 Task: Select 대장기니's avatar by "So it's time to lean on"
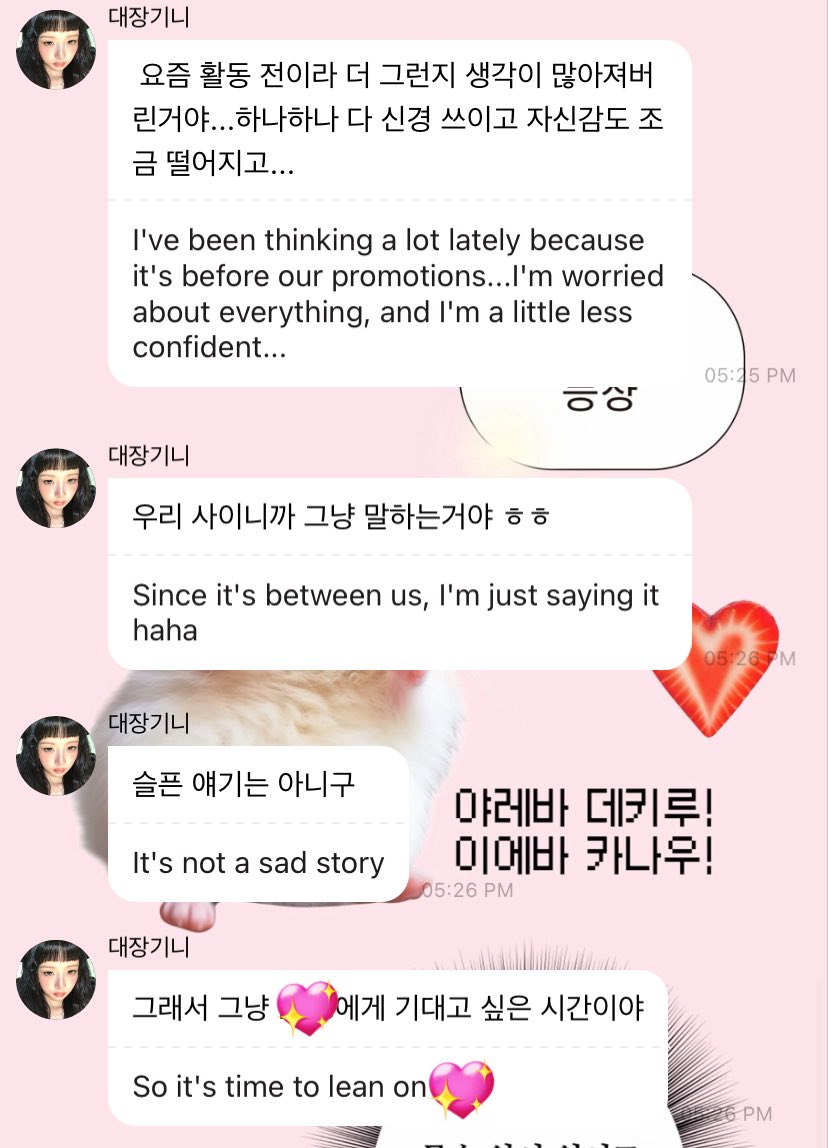[x=56, y=980]
